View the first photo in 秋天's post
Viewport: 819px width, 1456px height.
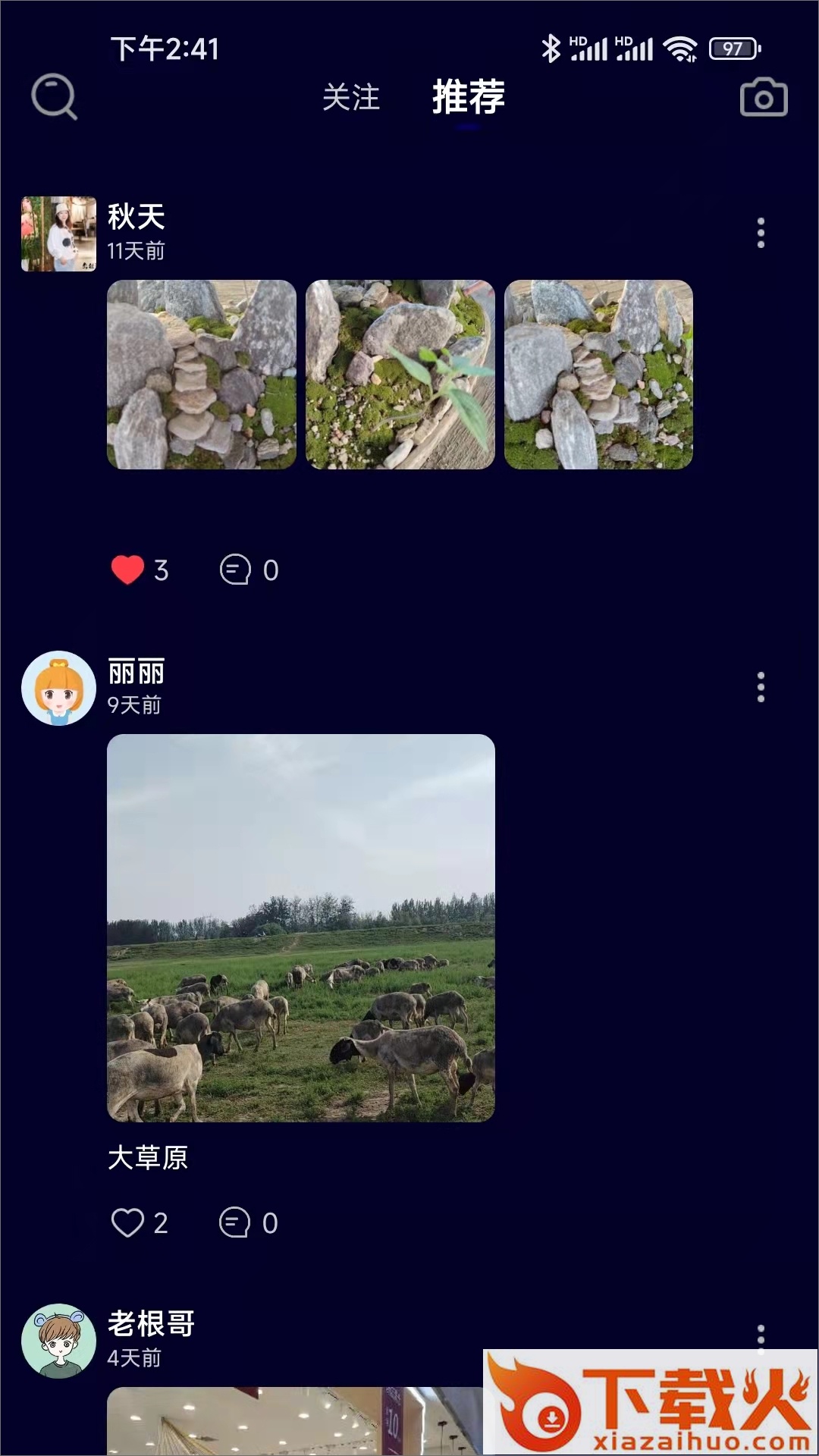tap(202, 375)
